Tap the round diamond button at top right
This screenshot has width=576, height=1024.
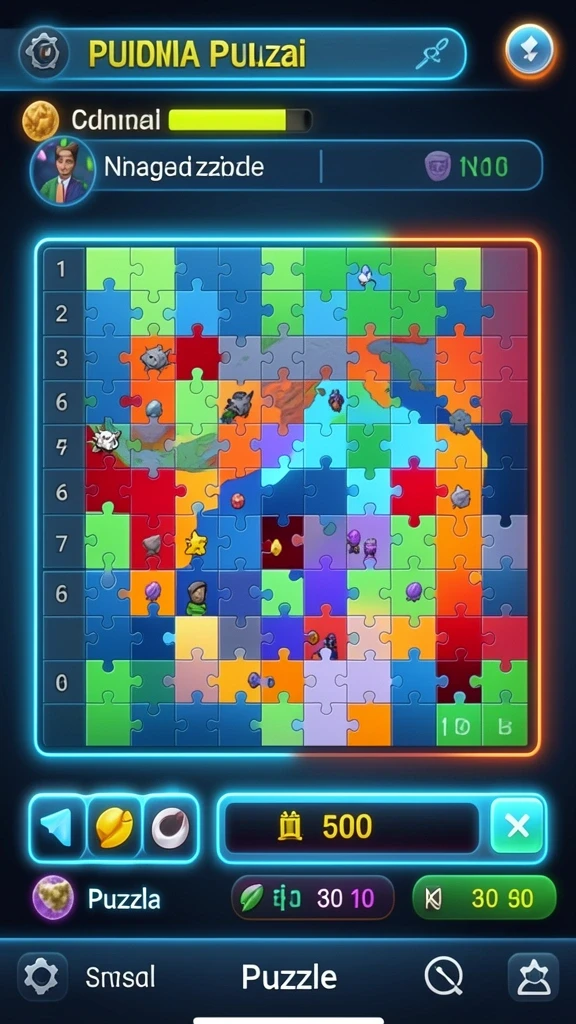pyautogui.click(x=530, y=50)
